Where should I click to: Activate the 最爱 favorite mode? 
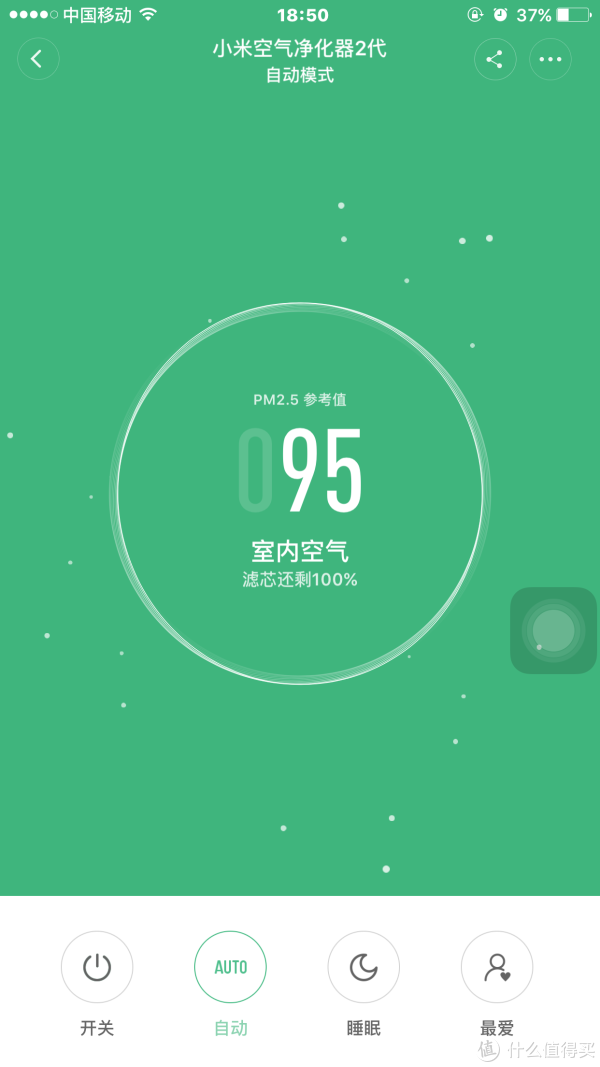tap(497, 967)
